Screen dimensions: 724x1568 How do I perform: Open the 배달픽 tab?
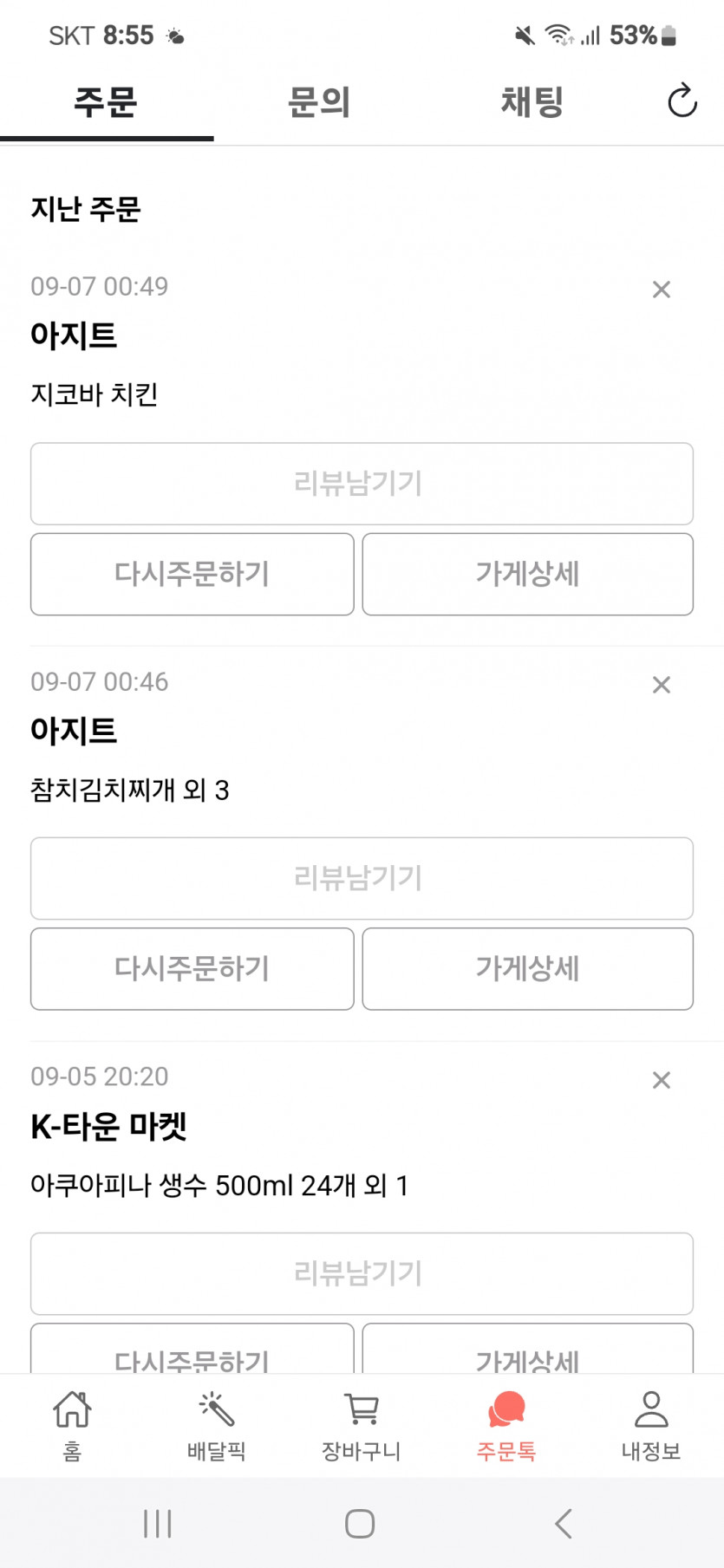click(x=217, y=1426)
